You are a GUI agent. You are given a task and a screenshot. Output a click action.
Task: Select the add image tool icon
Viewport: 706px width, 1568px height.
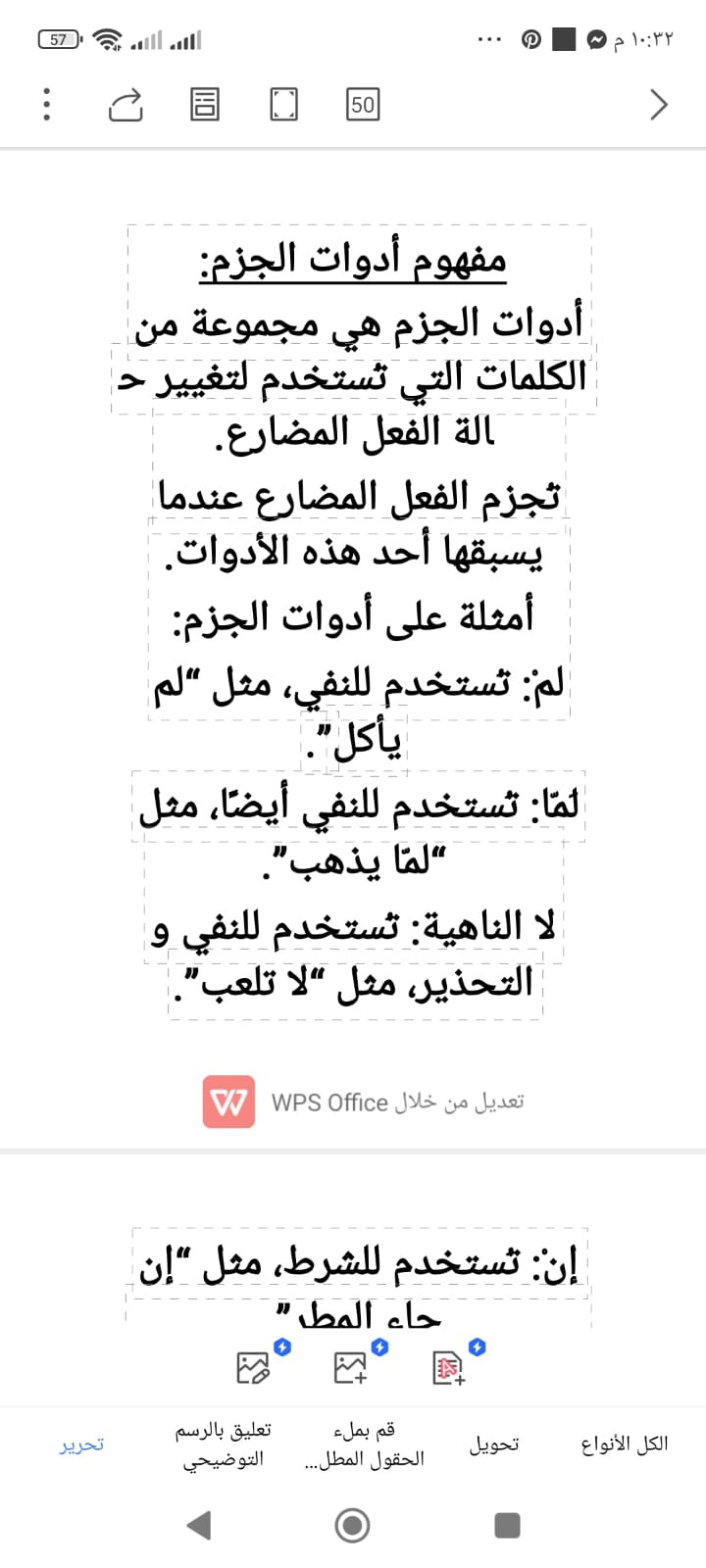click(x=352, y=1366)
